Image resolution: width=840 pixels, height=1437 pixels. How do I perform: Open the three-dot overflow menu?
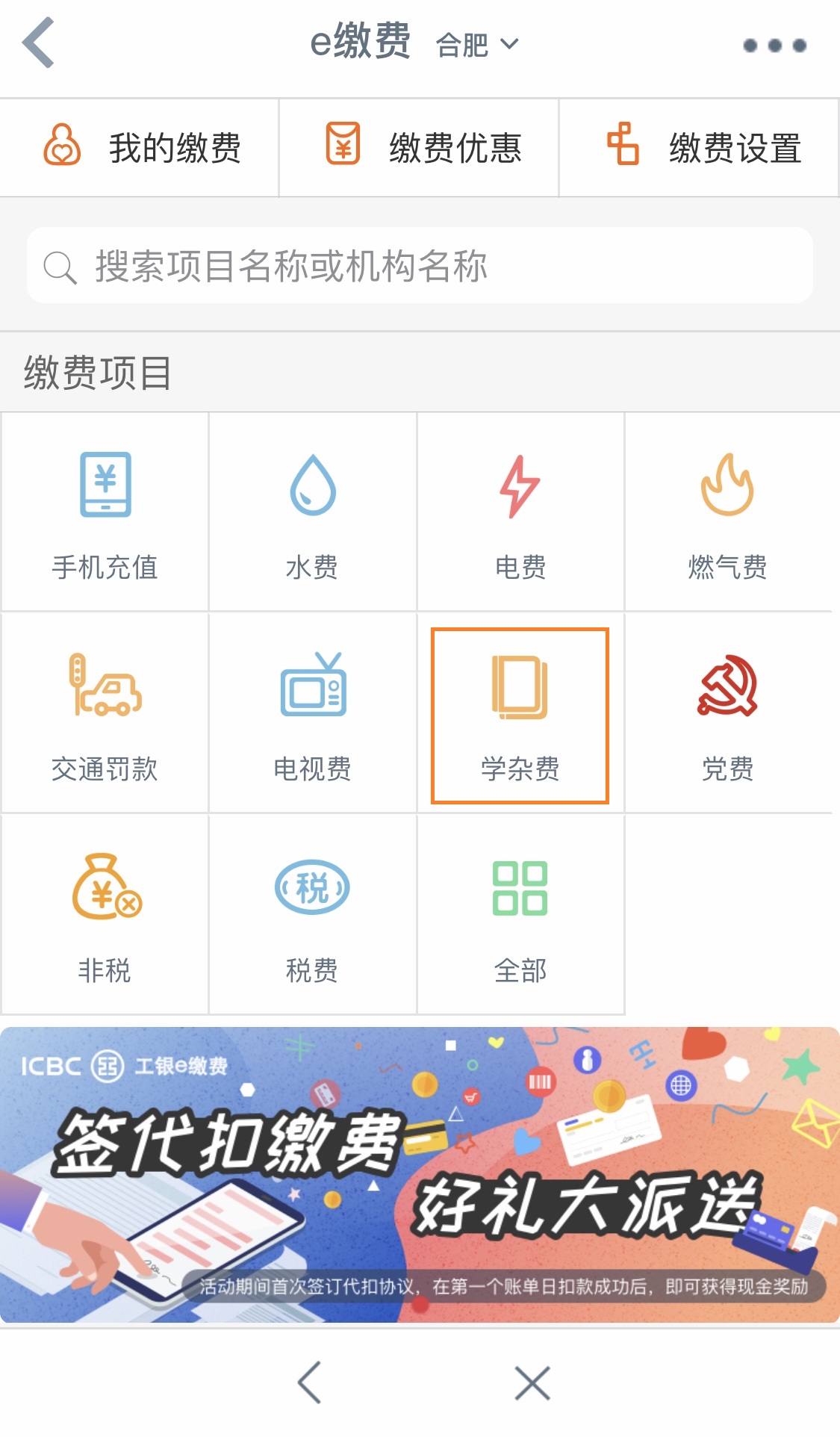click(774, 46)
